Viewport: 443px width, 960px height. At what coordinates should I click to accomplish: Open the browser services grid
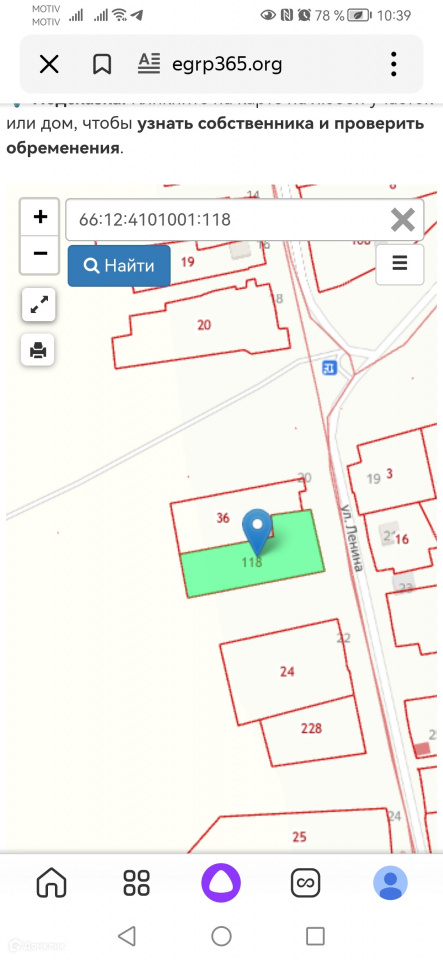tap(136, 883)
